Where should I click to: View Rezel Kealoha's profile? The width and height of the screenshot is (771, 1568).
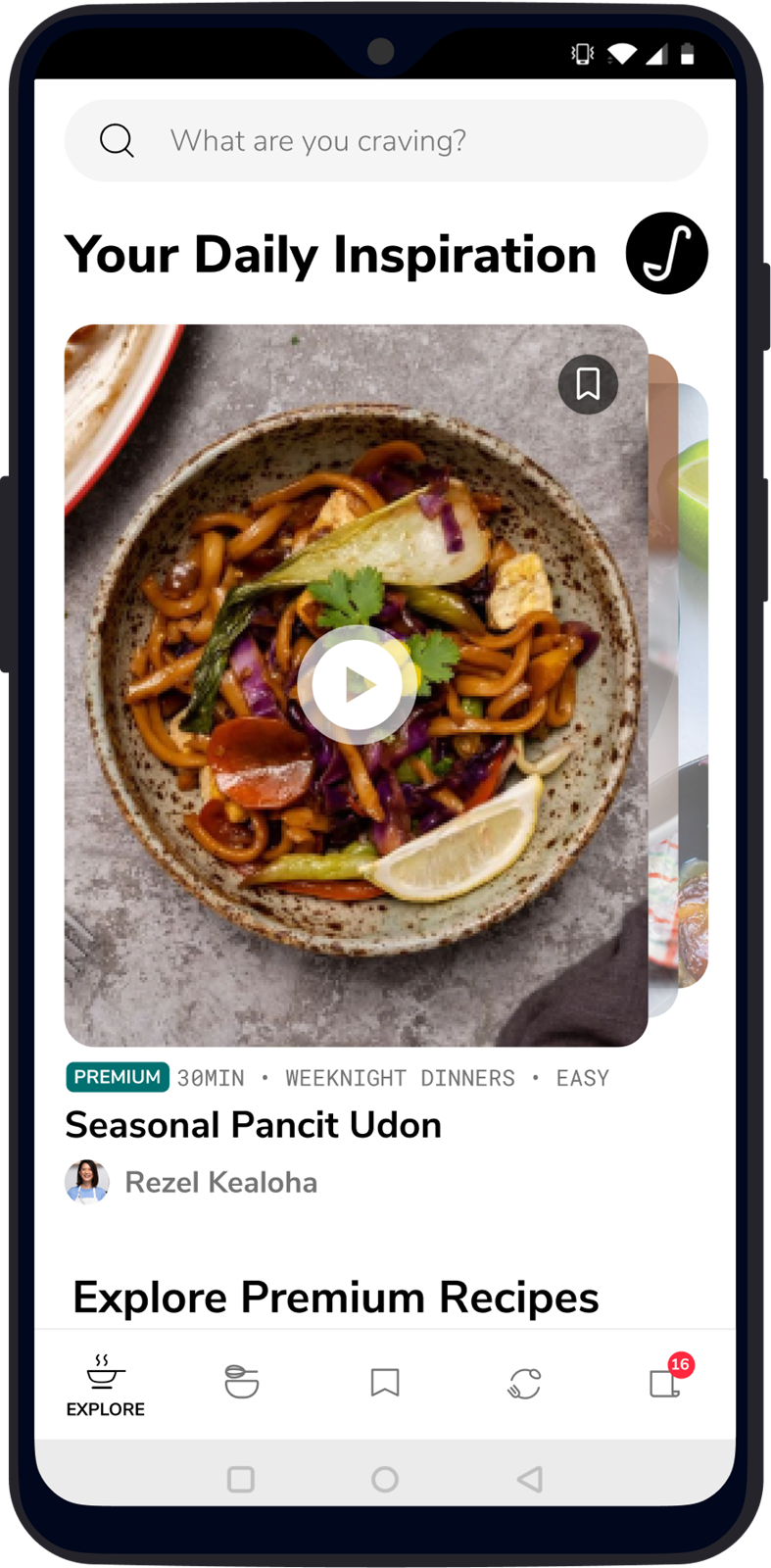[191, 1182]
